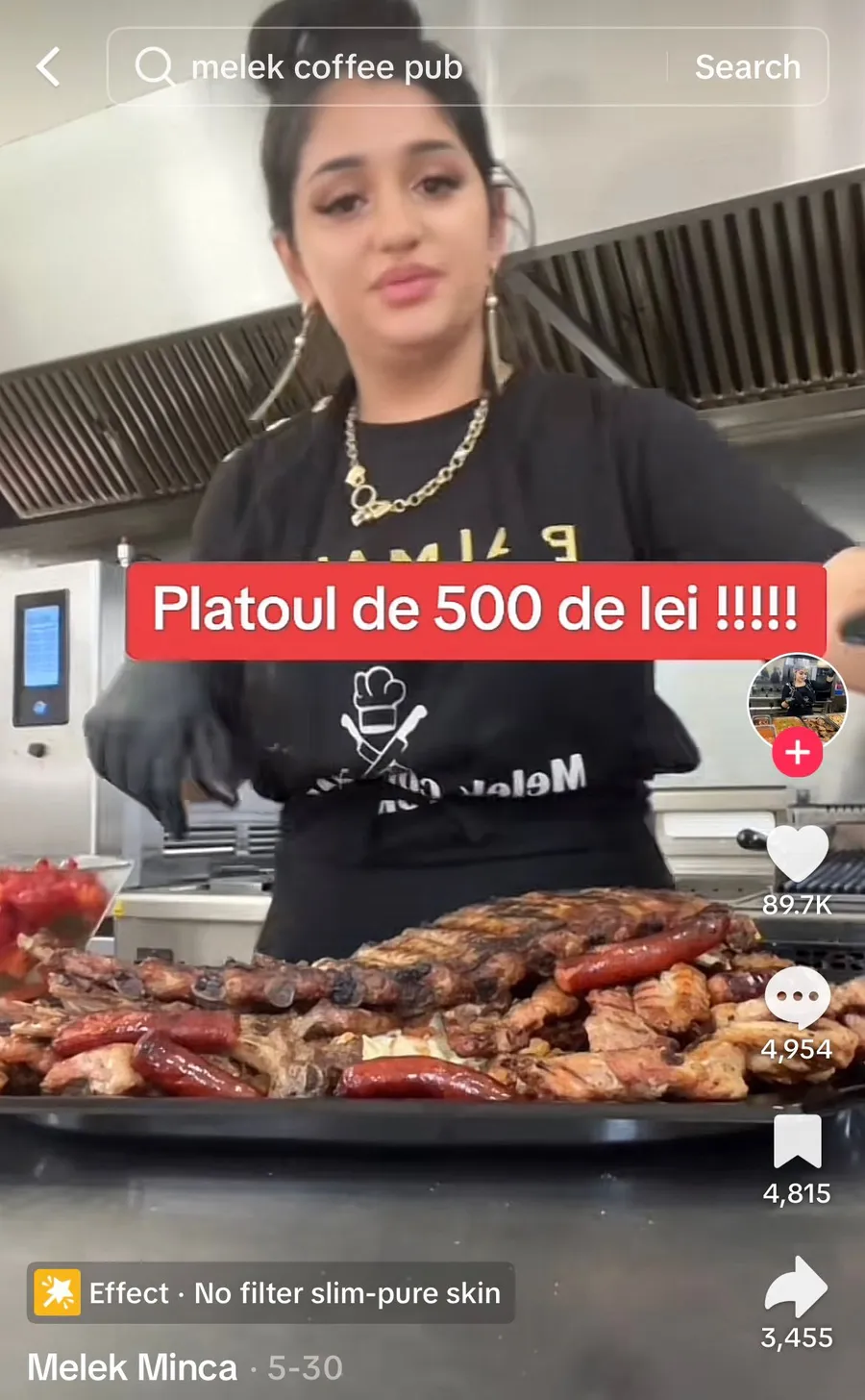The width and height of the screenshot is (865, 1400).
Task: Open the 'No filter slim-pure skin' effect
Action: [271, 1292]
